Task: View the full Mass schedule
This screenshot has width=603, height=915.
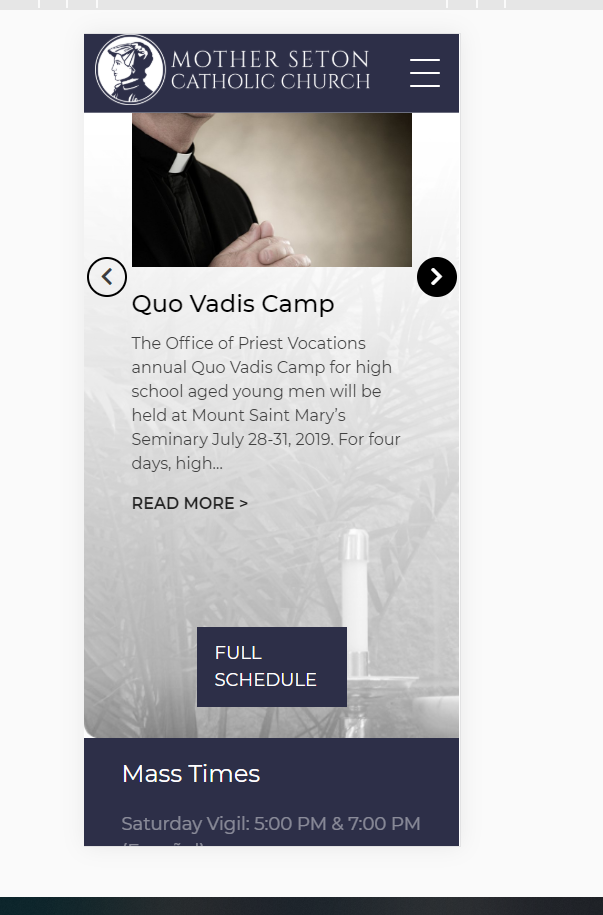Action: 271,666
